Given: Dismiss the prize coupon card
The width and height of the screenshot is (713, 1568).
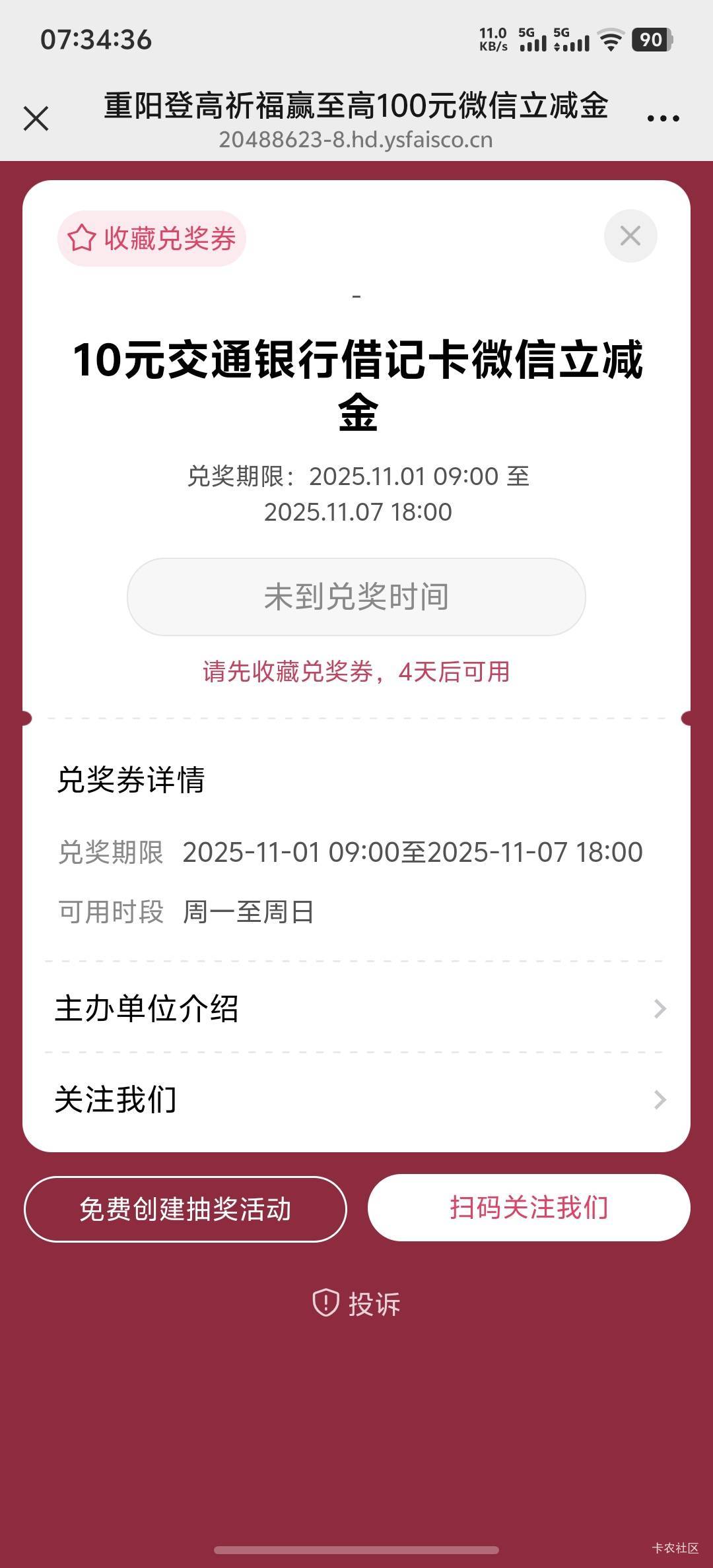Looking at the screenshot, I should coord(630,236).
